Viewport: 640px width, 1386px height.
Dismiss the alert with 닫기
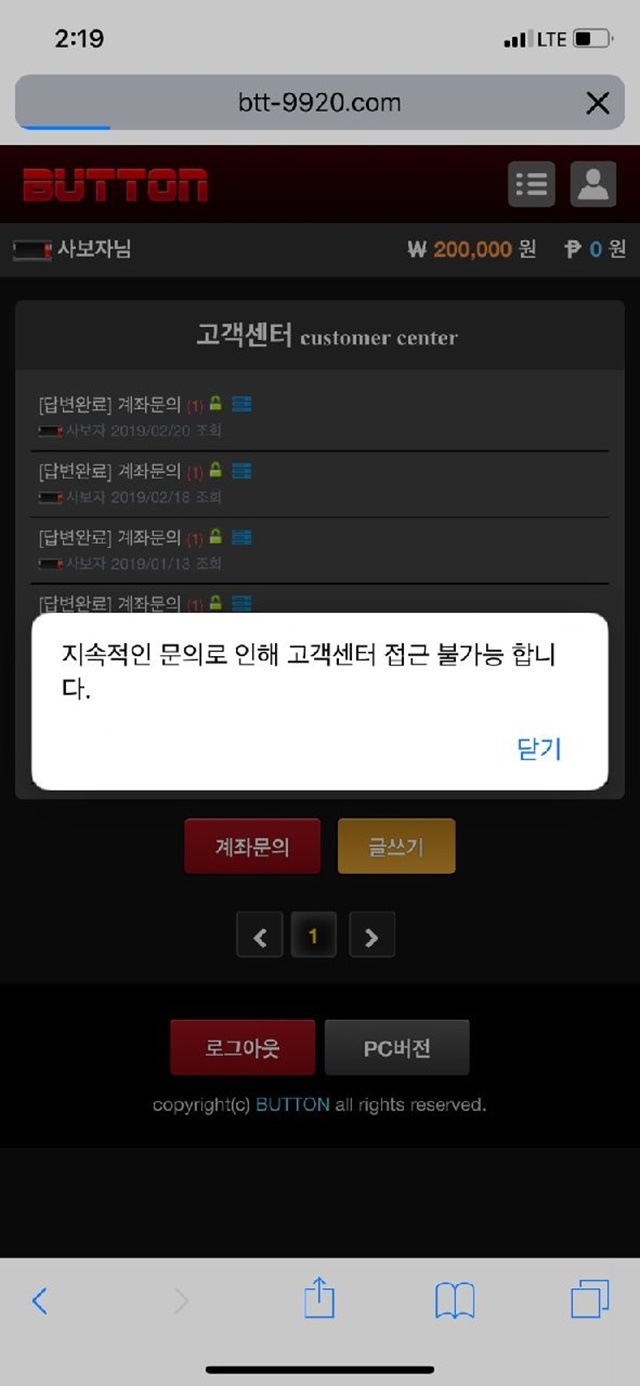click(539, 748)
